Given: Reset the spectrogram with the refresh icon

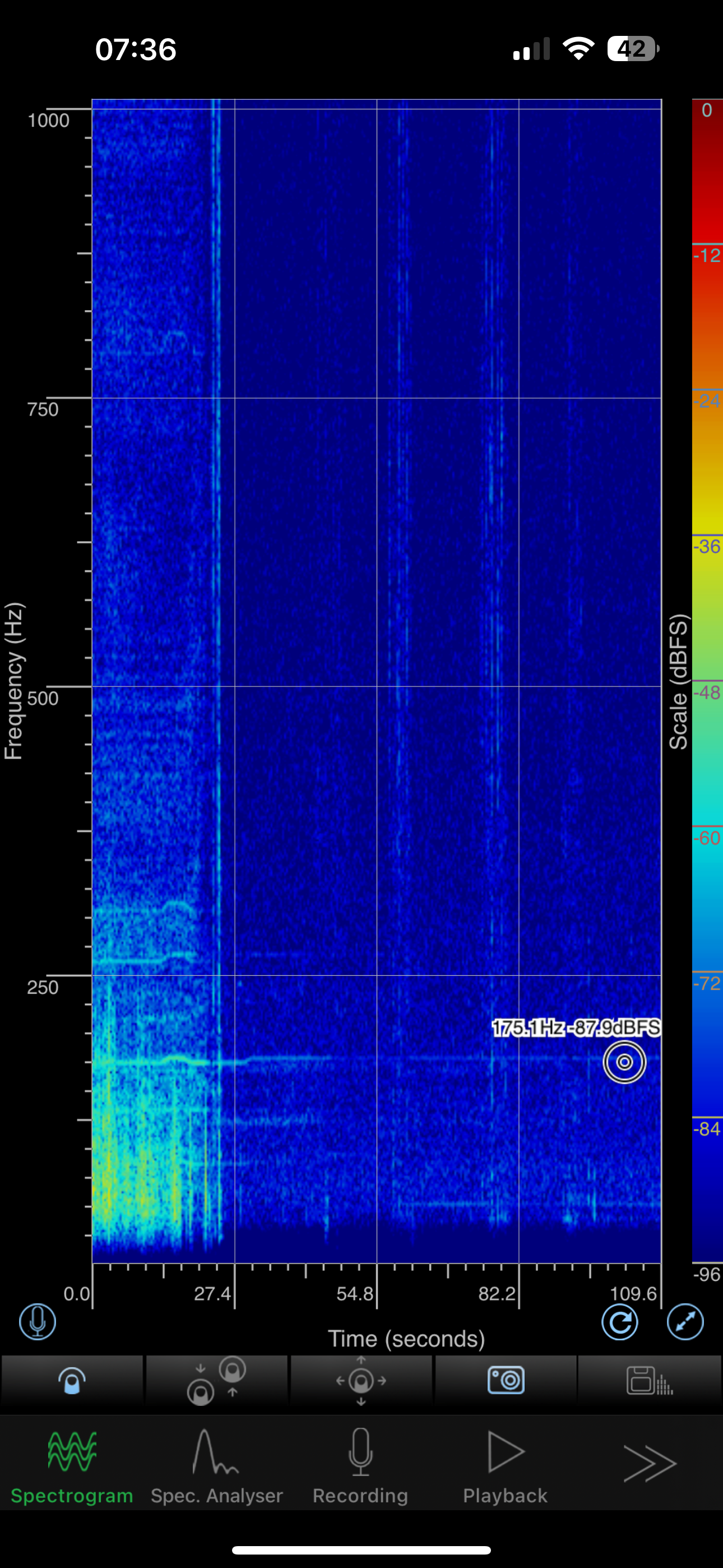Looking at the screenshot, I should point(619,1321).
